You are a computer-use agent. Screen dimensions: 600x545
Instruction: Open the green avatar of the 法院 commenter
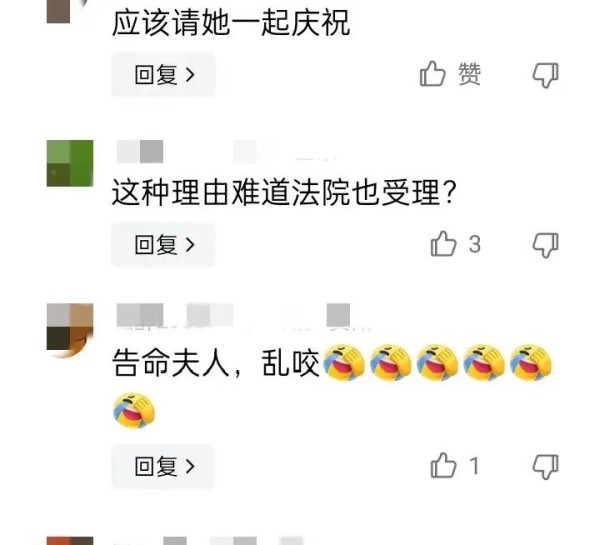point(69,163)
